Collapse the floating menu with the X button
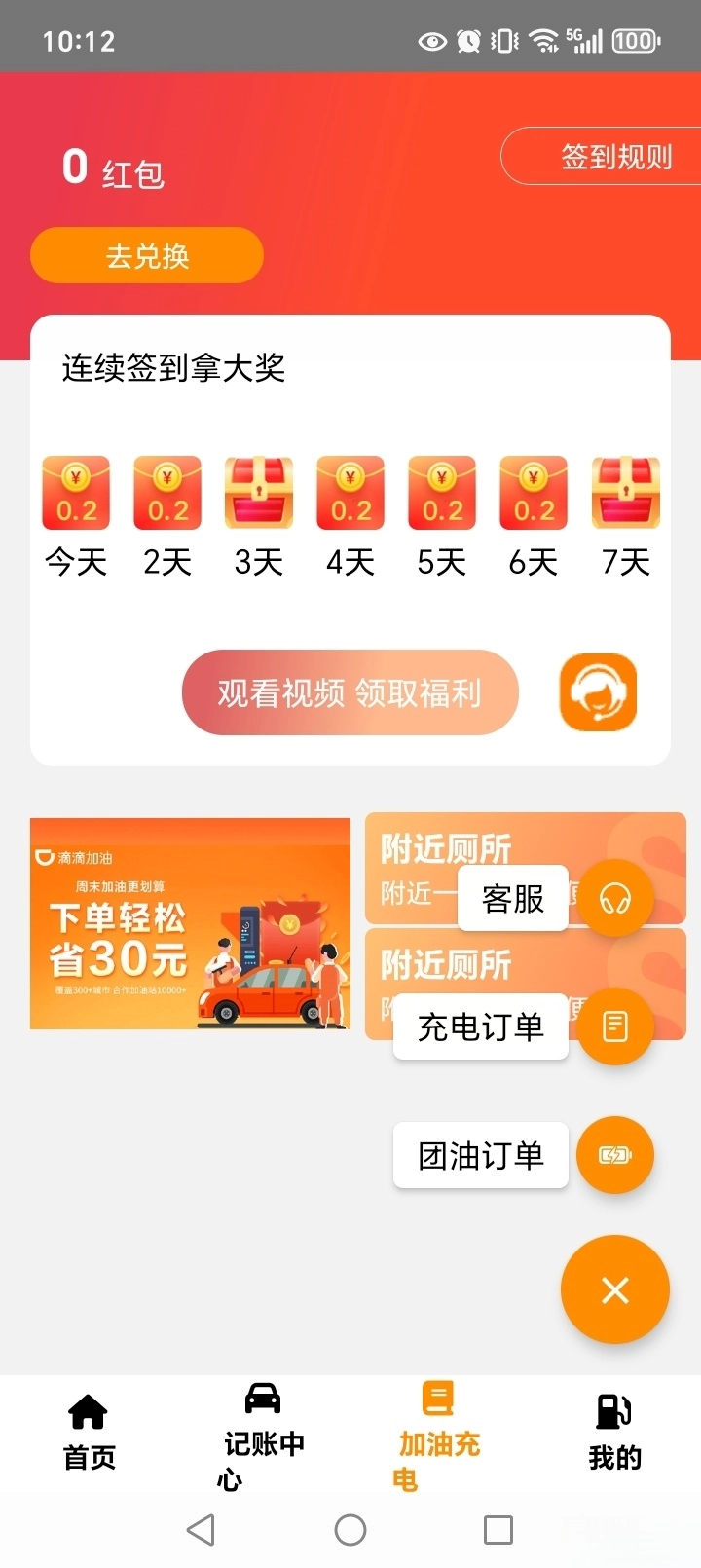The height and width of the screenshot is (1568, 701). pos(614,1288)
